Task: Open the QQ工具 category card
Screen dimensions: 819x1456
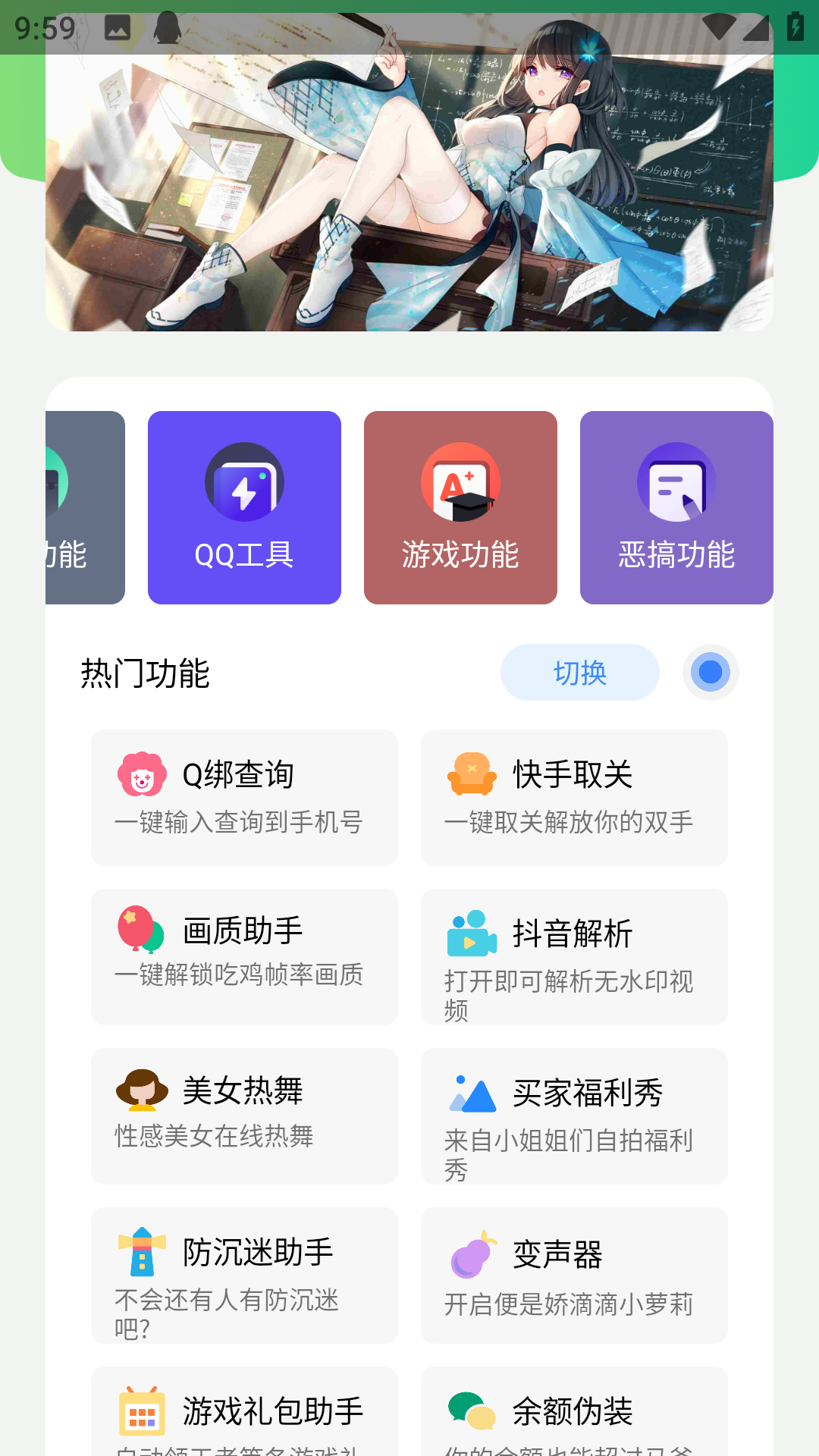Action: [244, 508]
